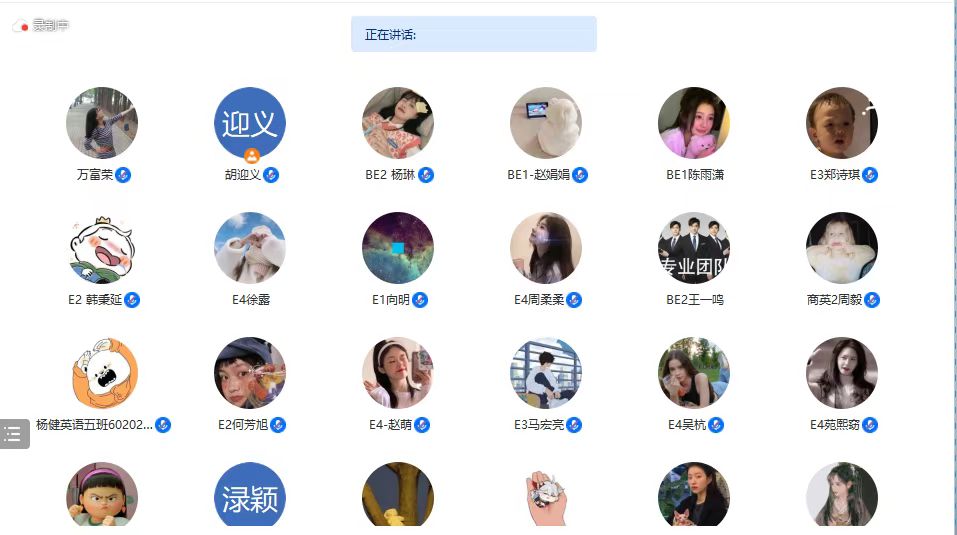Tap E4苑熙窈's avatar
957x535 pixels.
tap(842, 373)
